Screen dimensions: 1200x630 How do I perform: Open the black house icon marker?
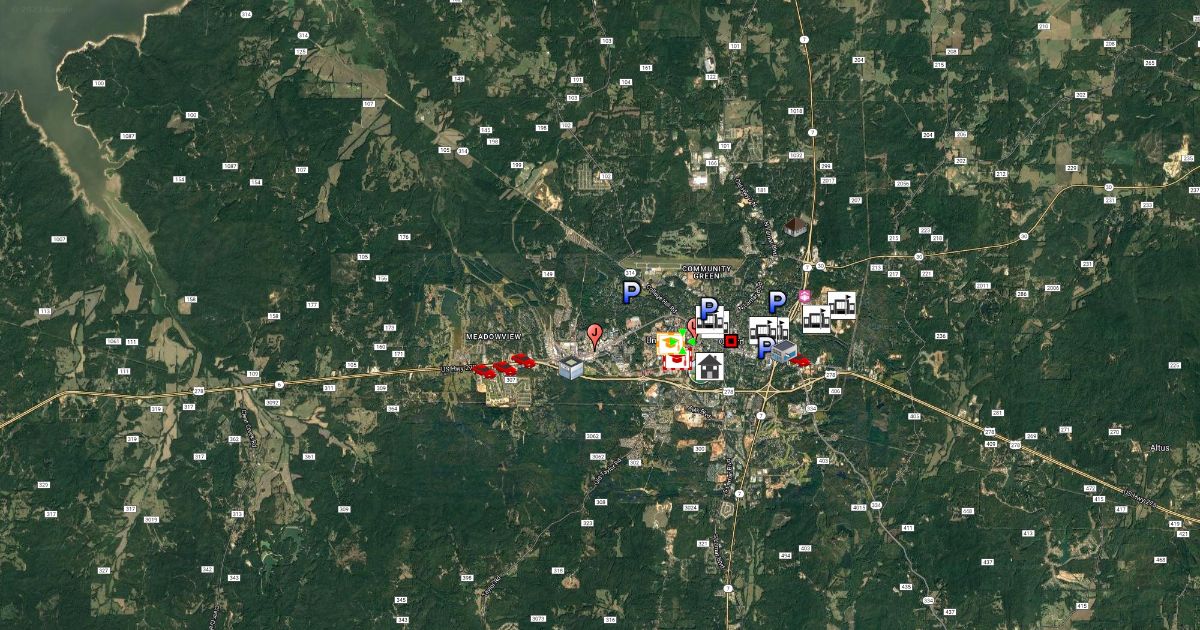(710, 367)
